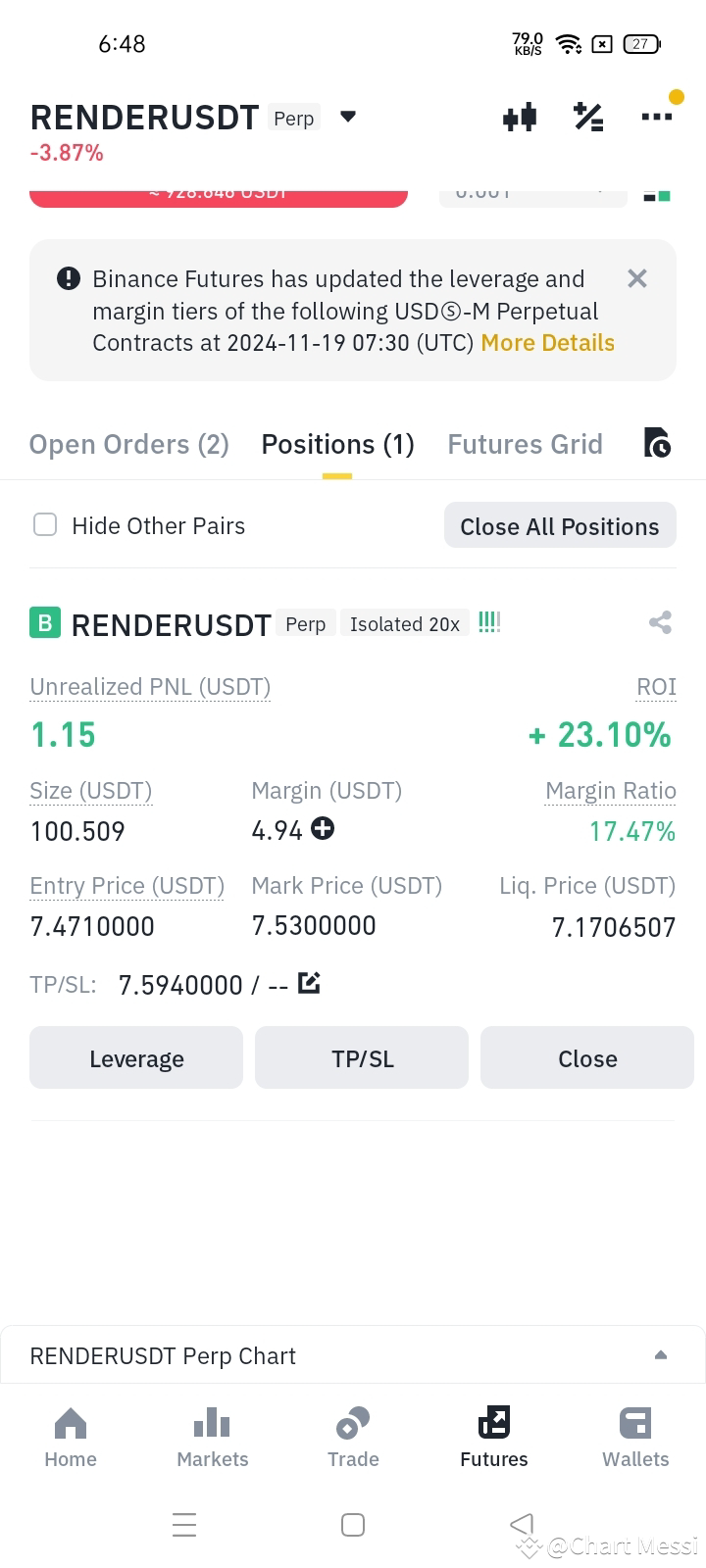Open the candlestick chart icon
Image resolution: width=706 pixels, height=1568 pixels.
(x=520, y=118)
